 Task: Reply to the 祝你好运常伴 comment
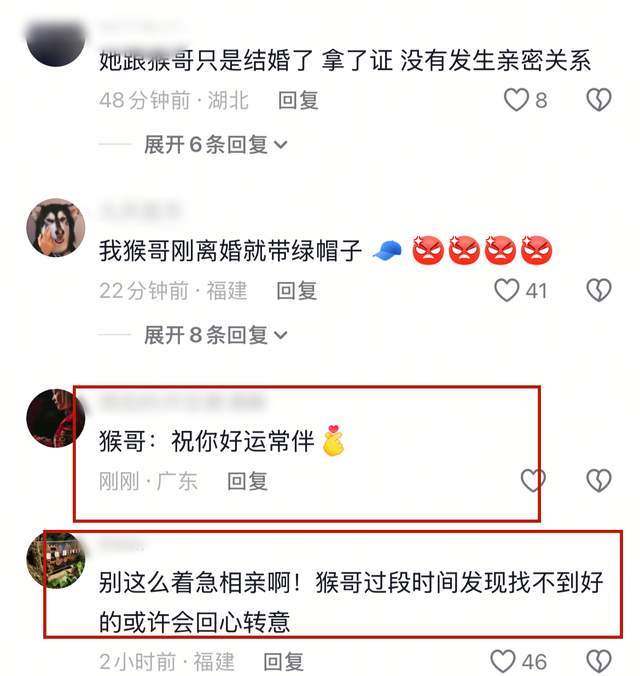tap(247, 481)
